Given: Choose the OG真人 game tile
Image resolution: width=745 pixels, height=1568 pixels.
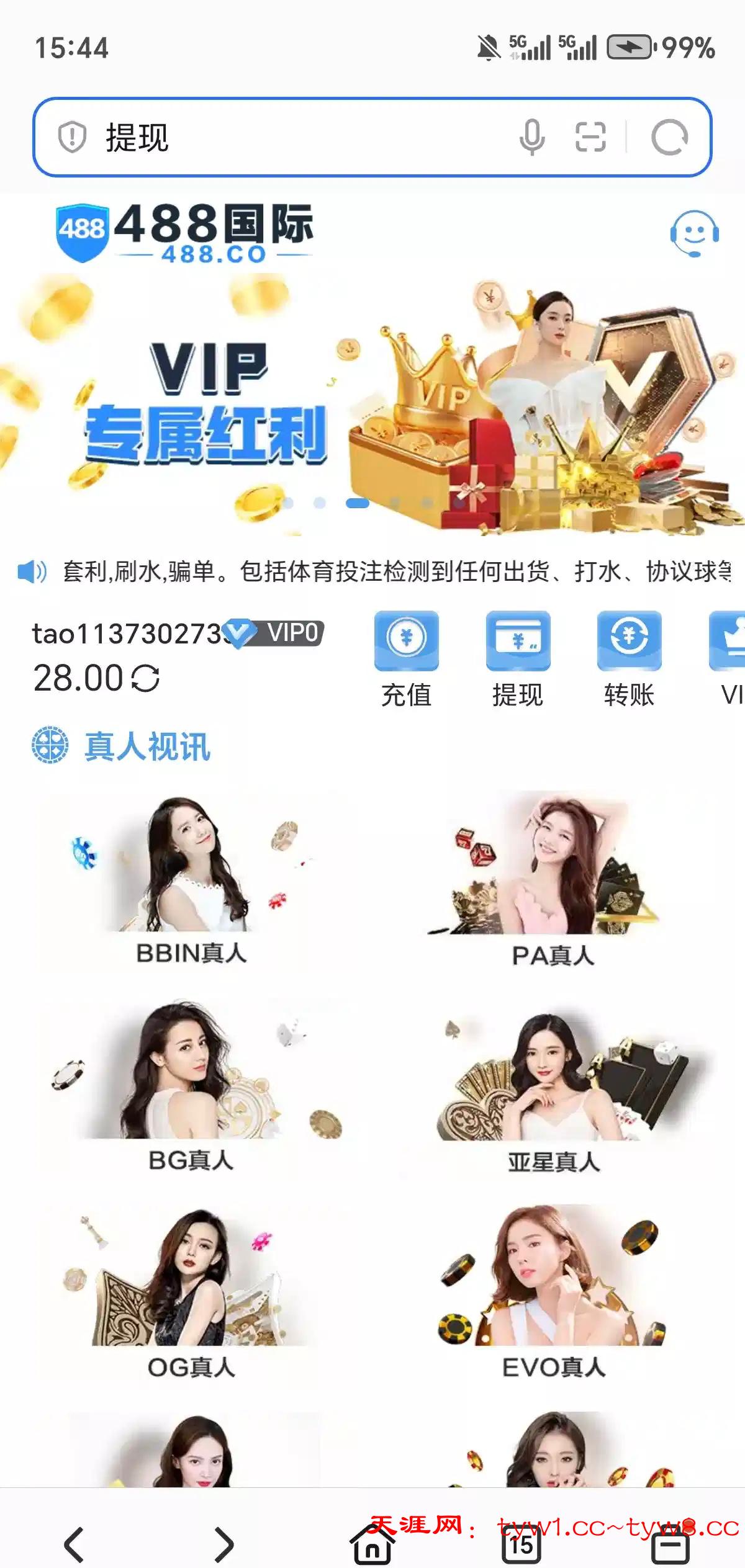Looking at the screenshot, I should pyautogui.click(x=191, y=1294).
